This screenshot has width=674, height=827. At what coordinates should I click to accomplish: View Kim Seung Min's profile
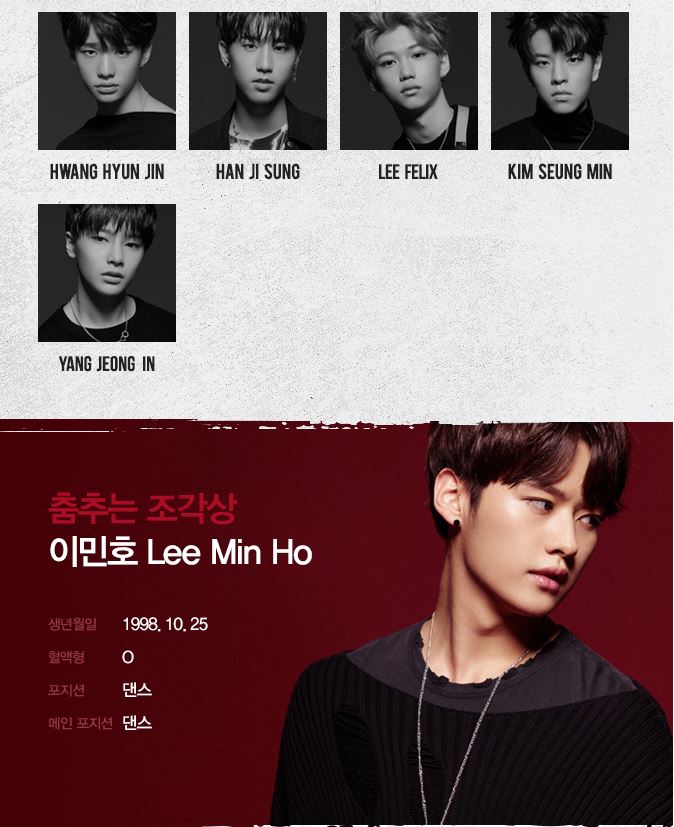click(x=559, y=81)
